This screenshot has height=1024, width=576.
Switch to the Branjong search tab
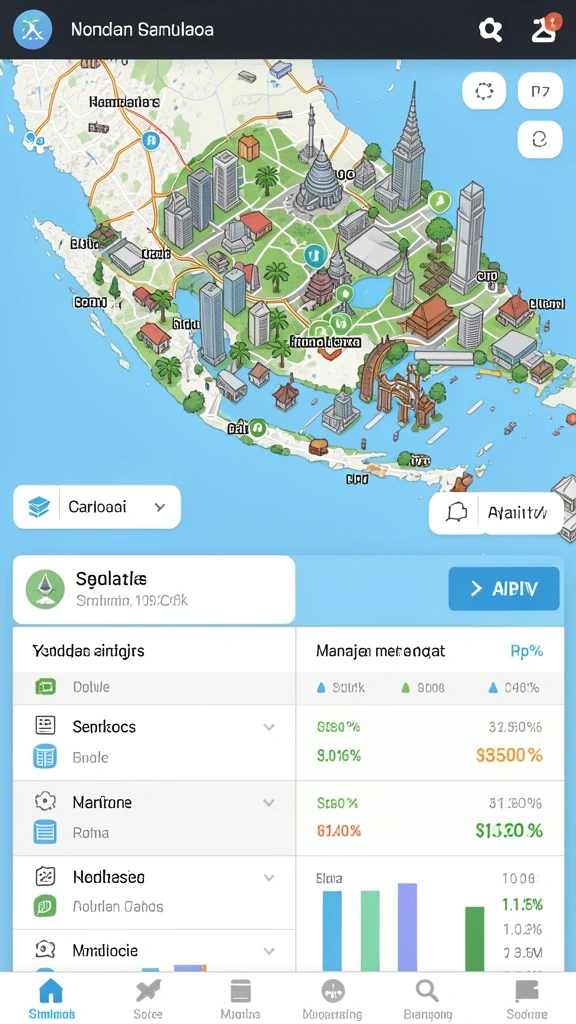tap(427, 999)
